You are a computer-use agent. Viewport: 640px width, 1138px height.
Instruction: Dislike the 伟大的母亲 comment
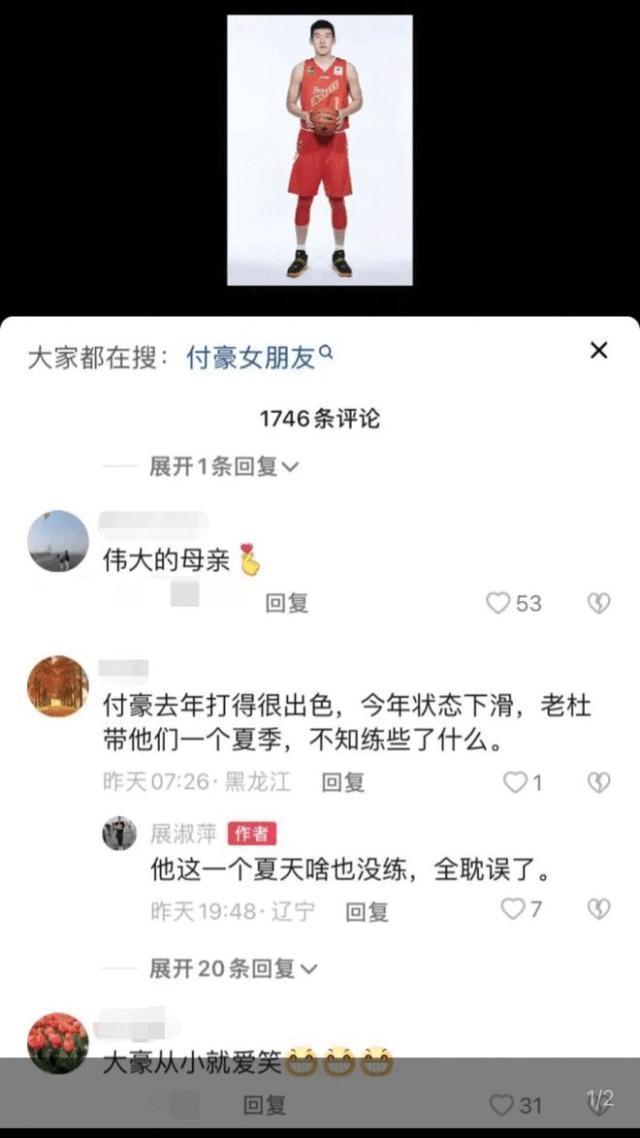point(598,603)
